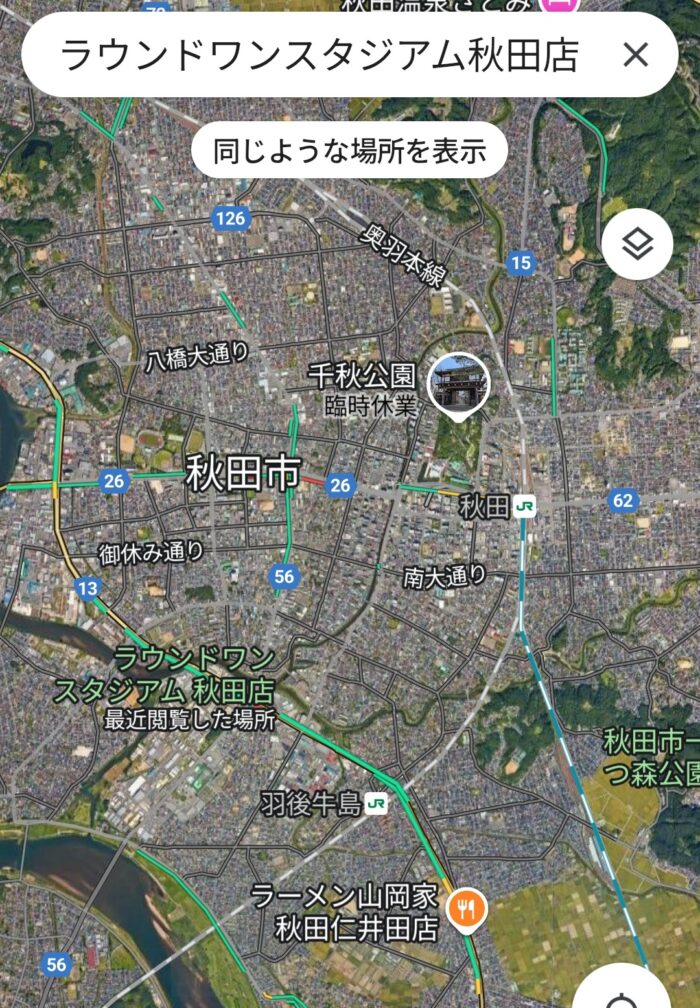Screen dimensions: 700x1008
Task: Tap the 同じような場所を表示 chip
Action: (349, 151)
